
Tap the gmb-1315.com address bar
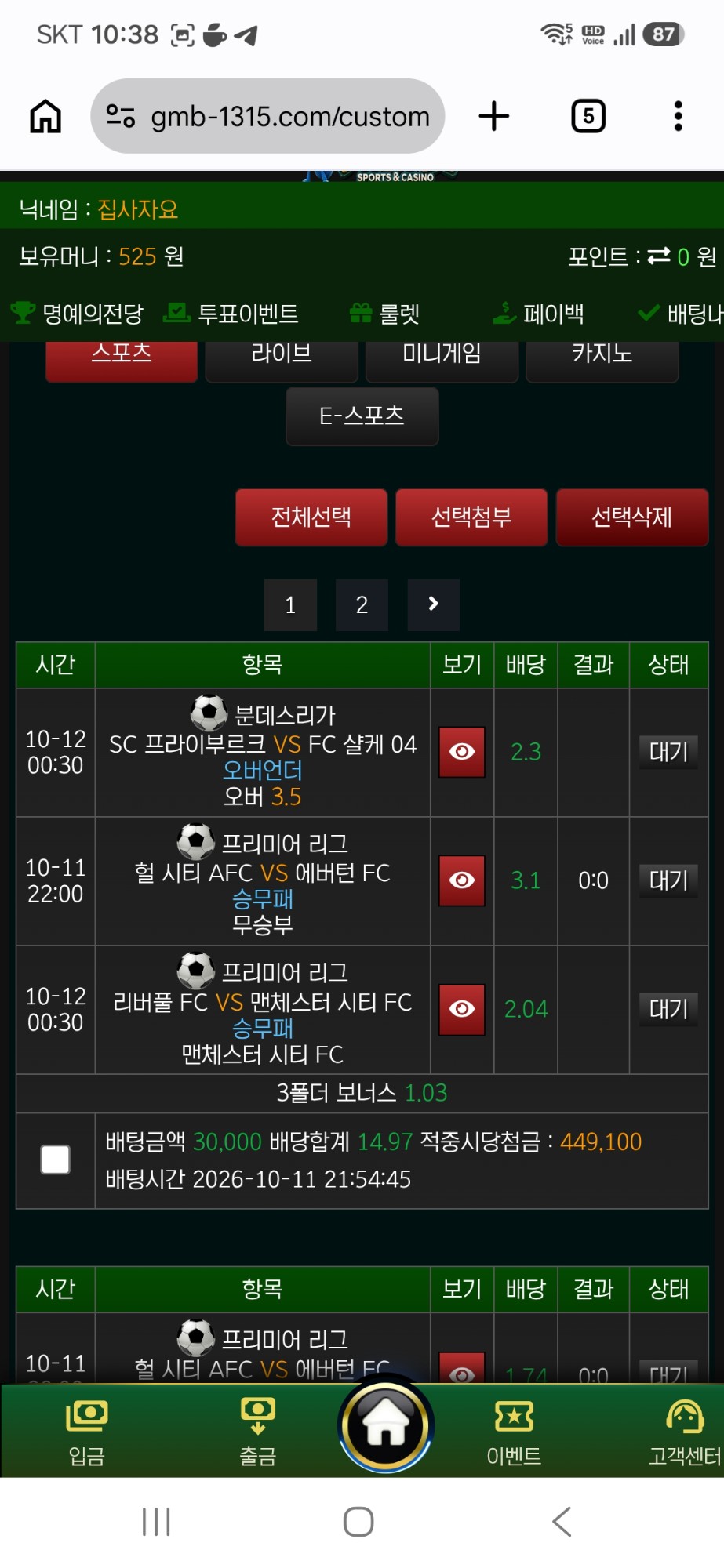[267, 116]
